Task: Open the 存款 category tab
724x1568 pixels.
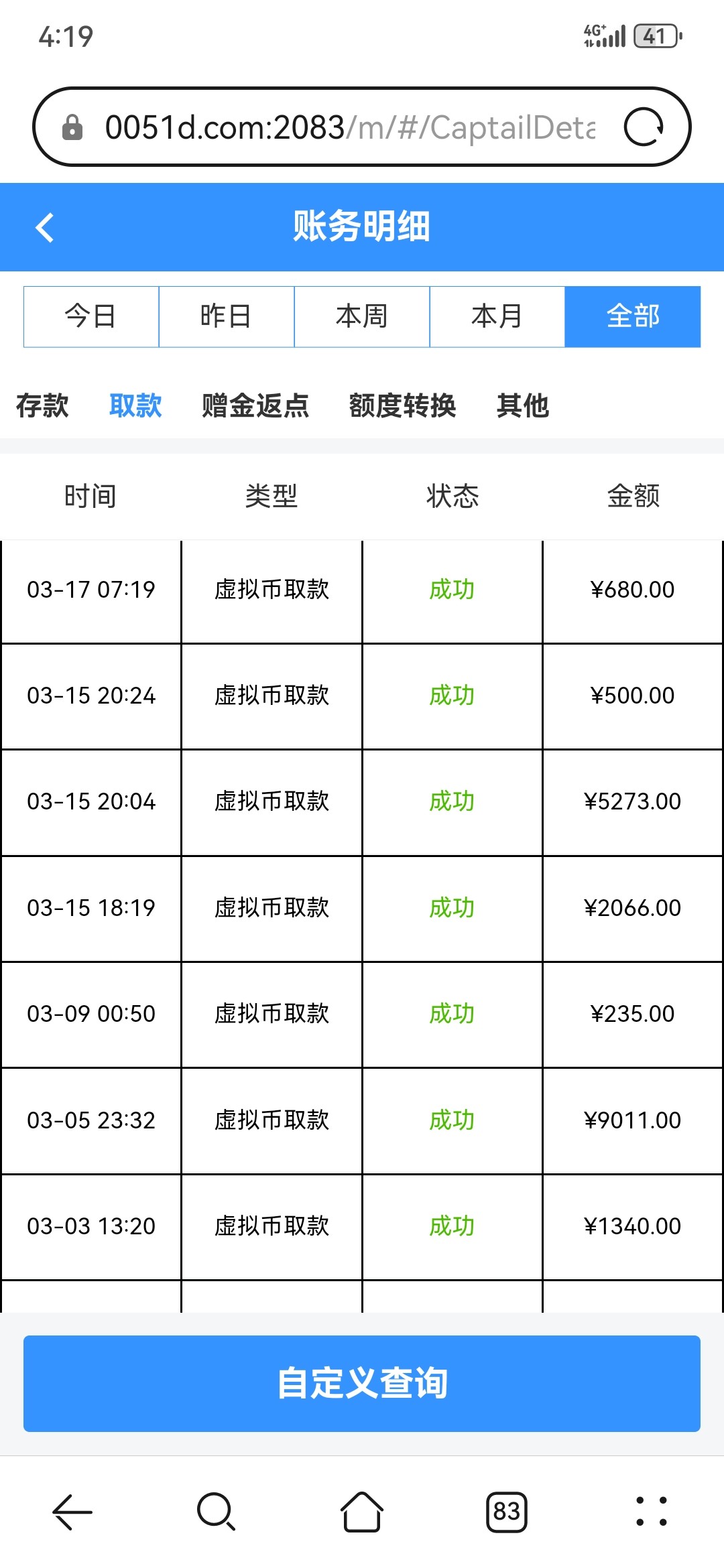Action: coord(42,405)
